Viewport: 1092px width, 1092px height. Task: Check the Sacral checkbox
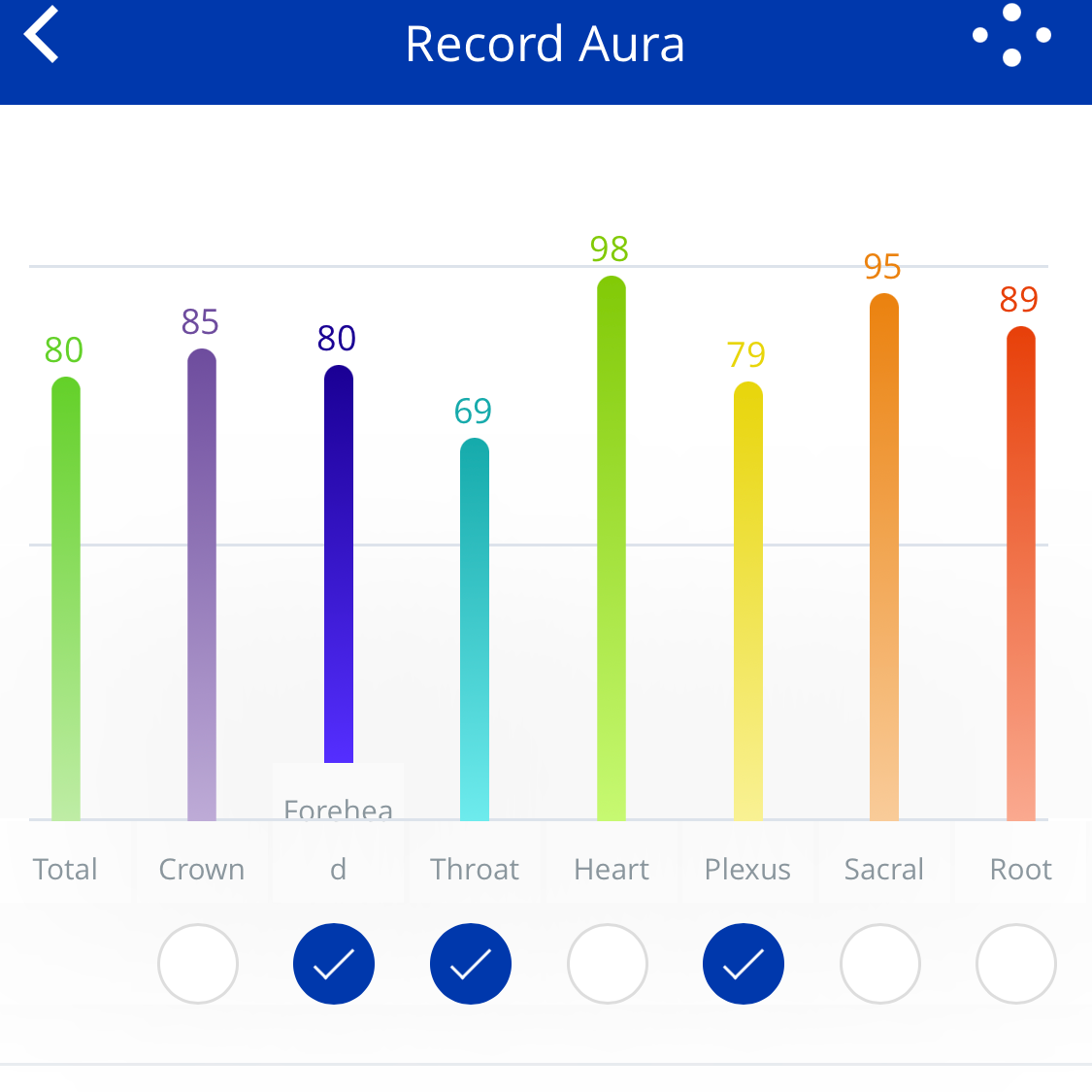pos(880,963)
